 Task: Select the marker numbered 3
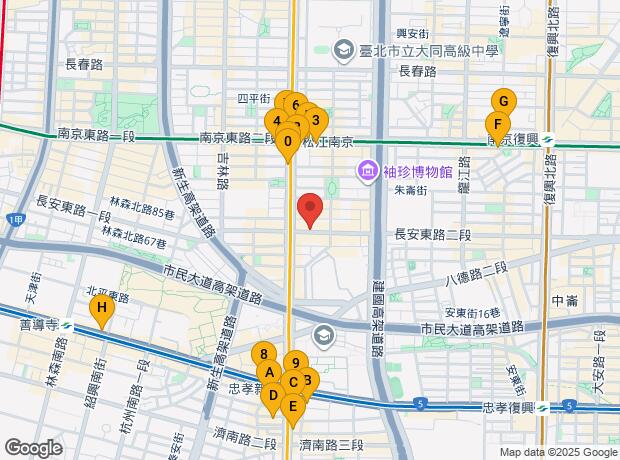(x=316, y=121)
